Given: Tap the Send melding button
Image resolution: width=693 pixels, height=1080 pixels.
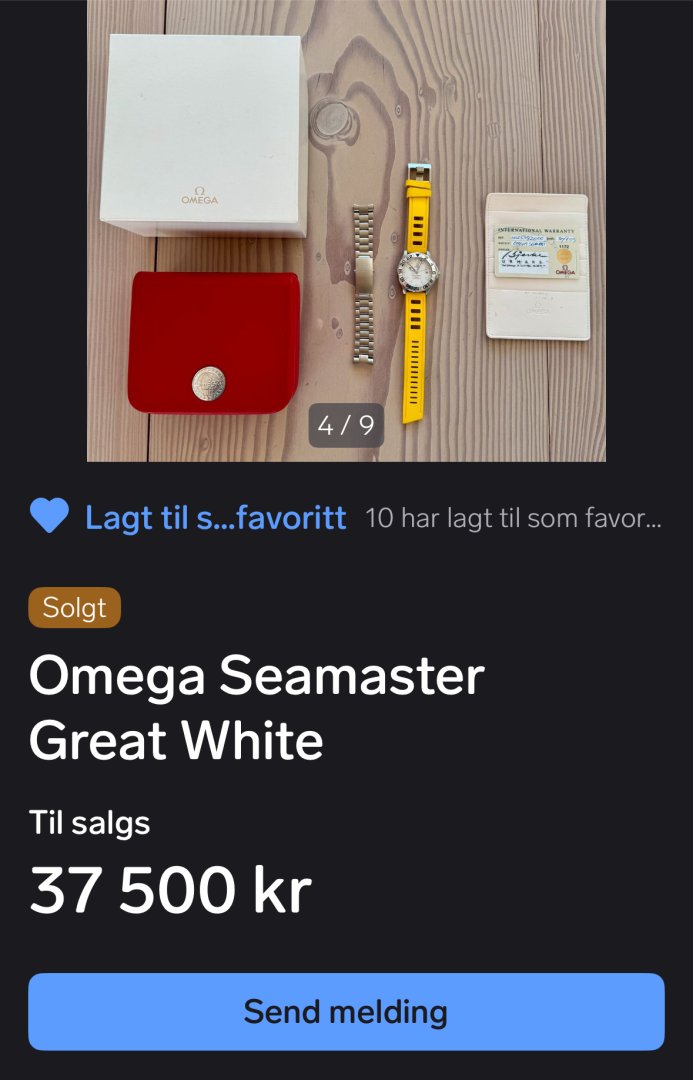Looking at the screenshot, I should [346, 1011].
